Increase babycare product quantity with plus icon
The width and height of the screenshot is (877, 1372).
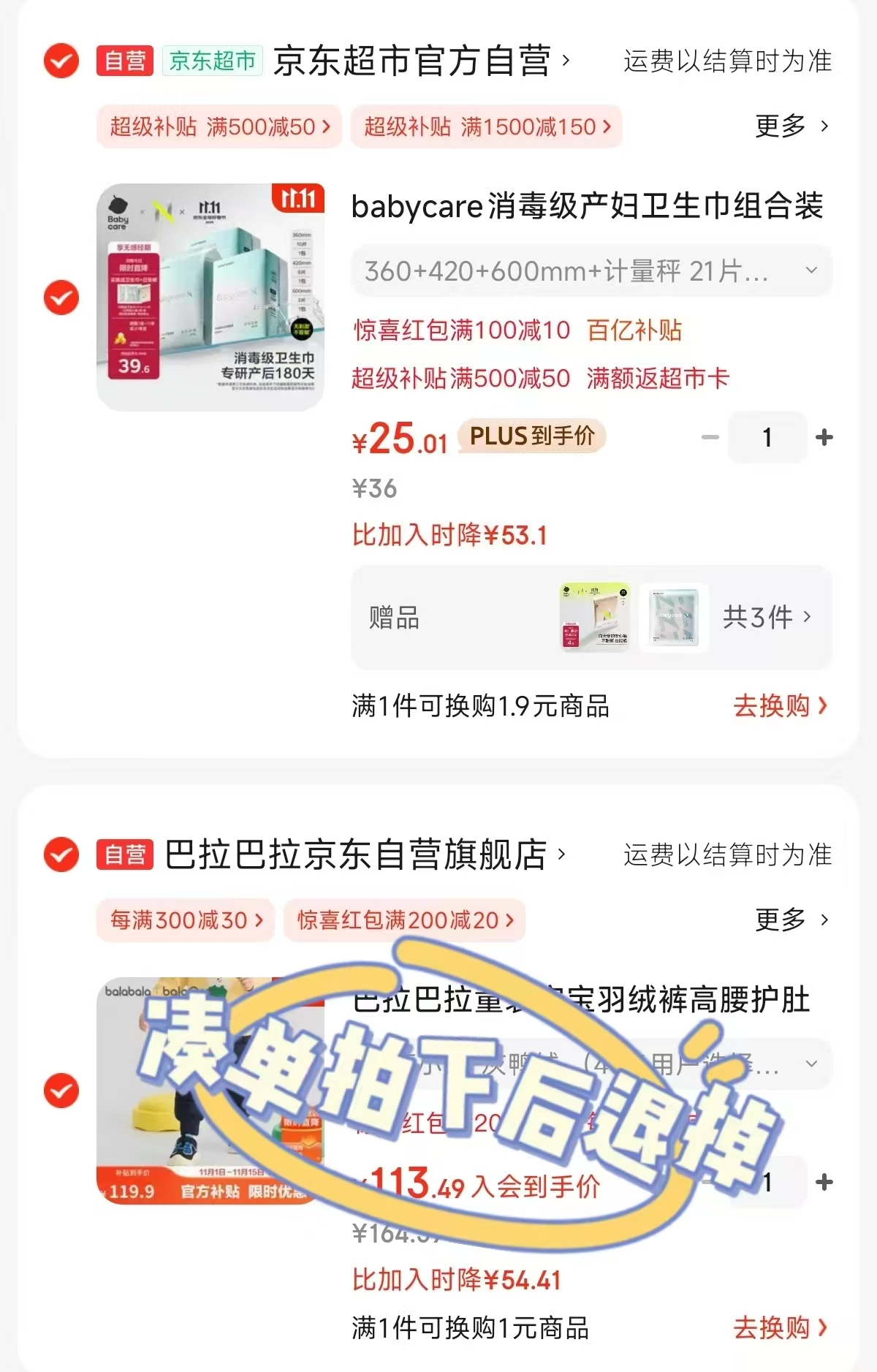tap(824, 437)
